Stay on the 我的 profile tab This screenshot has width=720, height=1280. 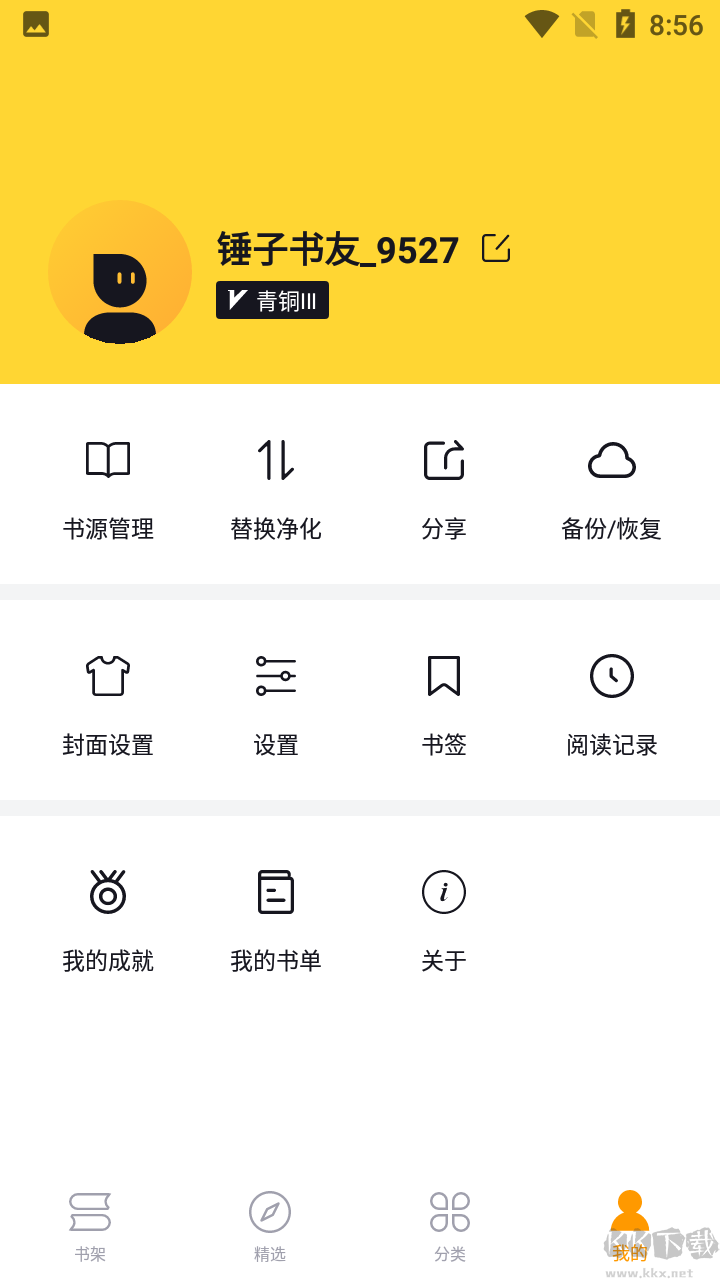(x=629, y=1225)
